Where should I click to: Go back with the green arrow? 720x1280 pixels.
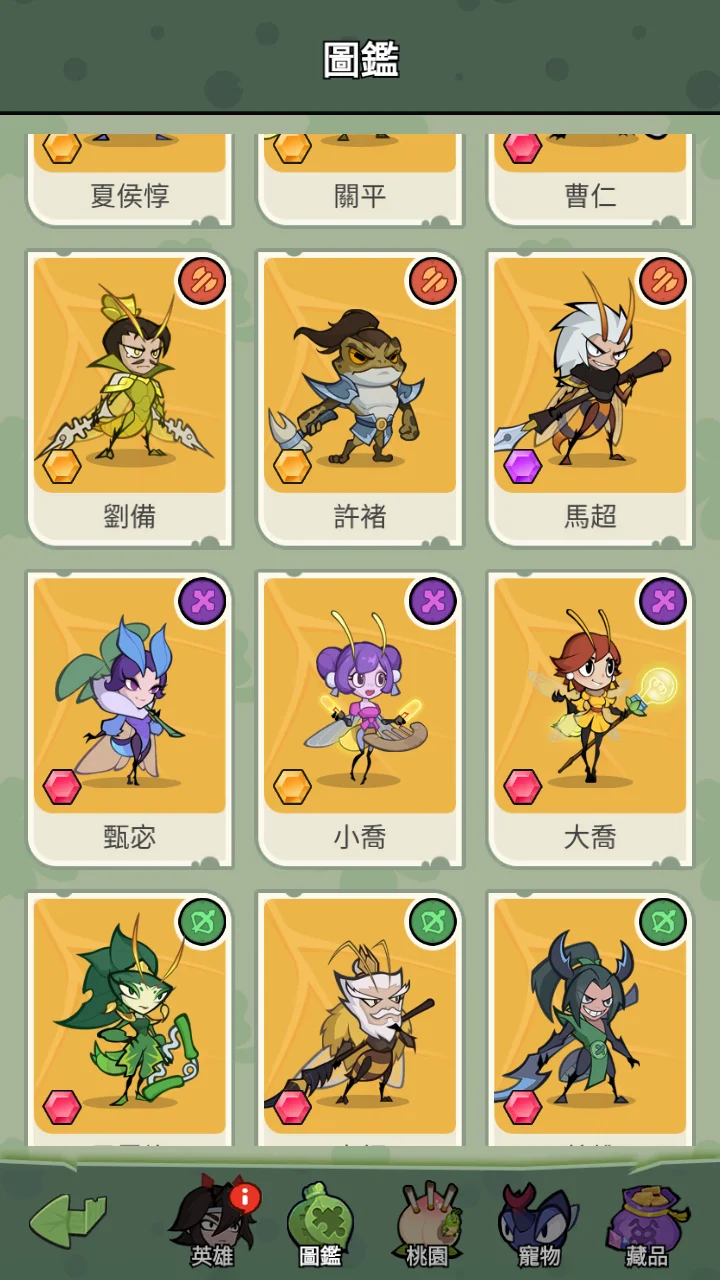click(x=68, y=1222)
